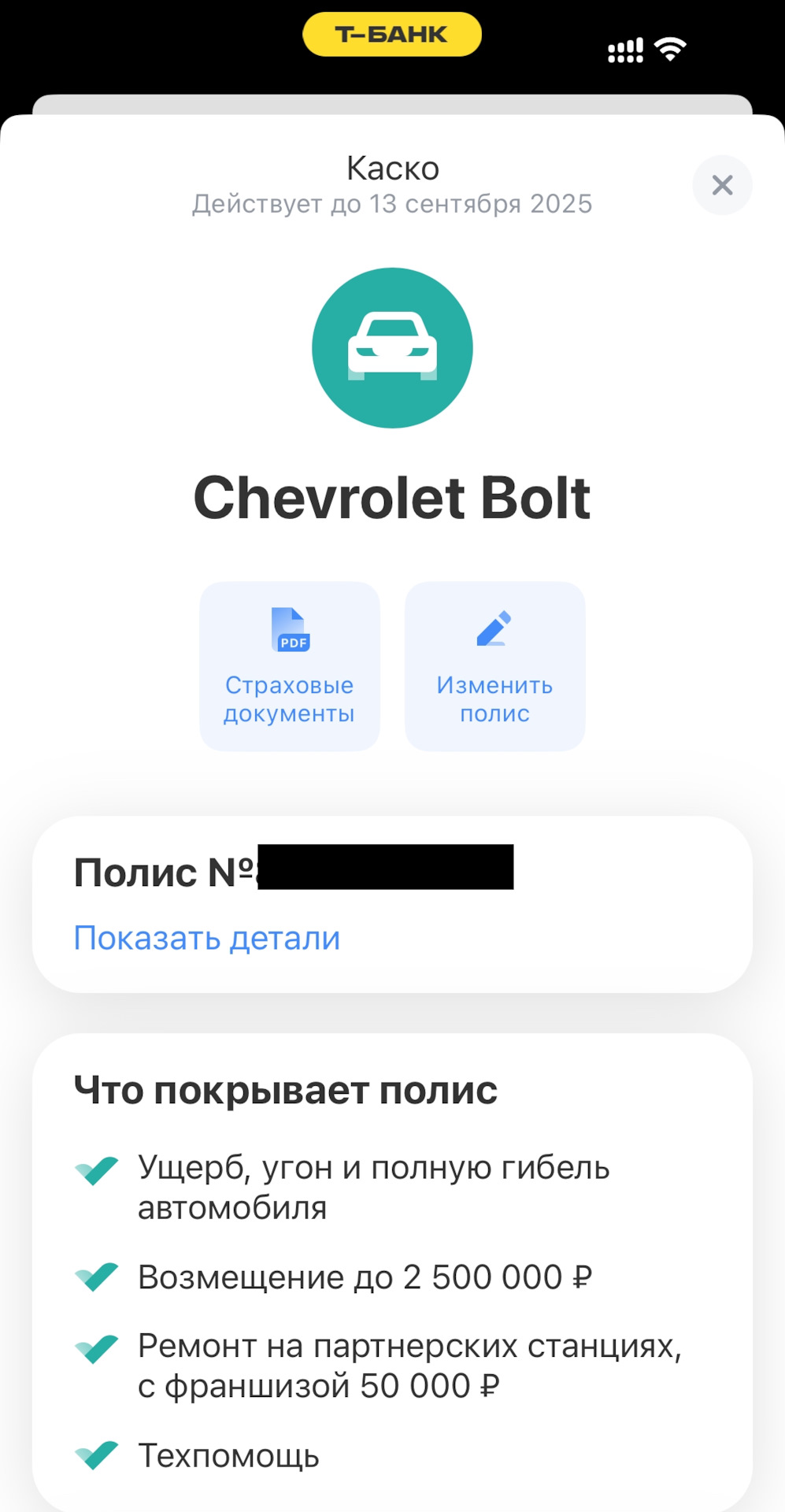Show policy details via Показать детали
The width and height of the screenshot is (785, 1512).
pyautogui.click(x=207, y=938)
